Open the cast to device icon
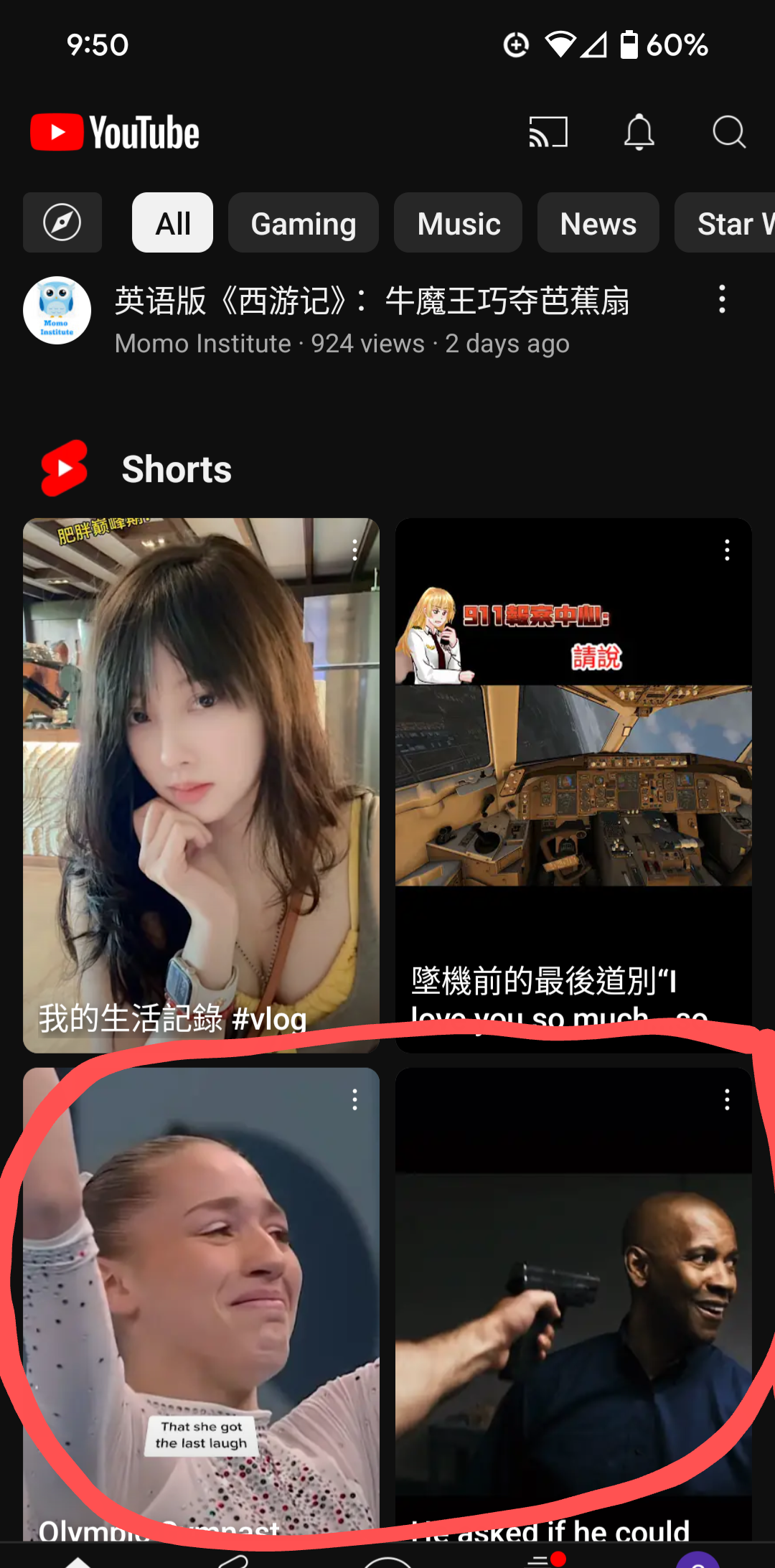The width and height of the screenshot is (775, 1568). pos(548,133)
